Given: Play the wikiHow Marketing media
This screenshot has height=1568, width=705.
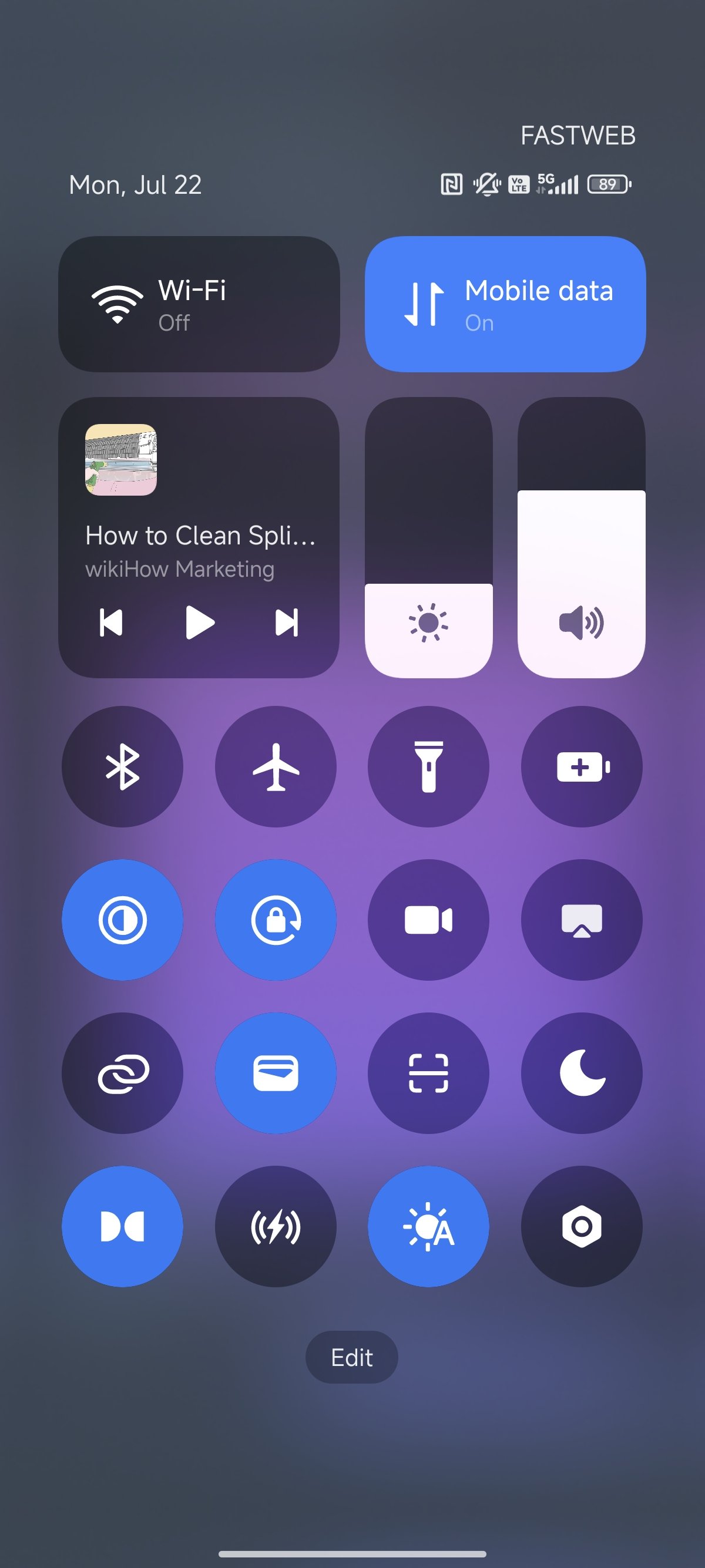Looking at the screenshot, I should click(199, 622).
